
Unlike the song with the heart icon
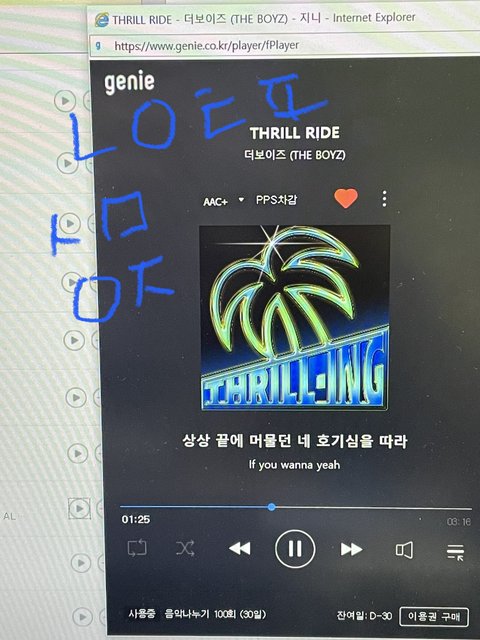(x=346, y=198)
